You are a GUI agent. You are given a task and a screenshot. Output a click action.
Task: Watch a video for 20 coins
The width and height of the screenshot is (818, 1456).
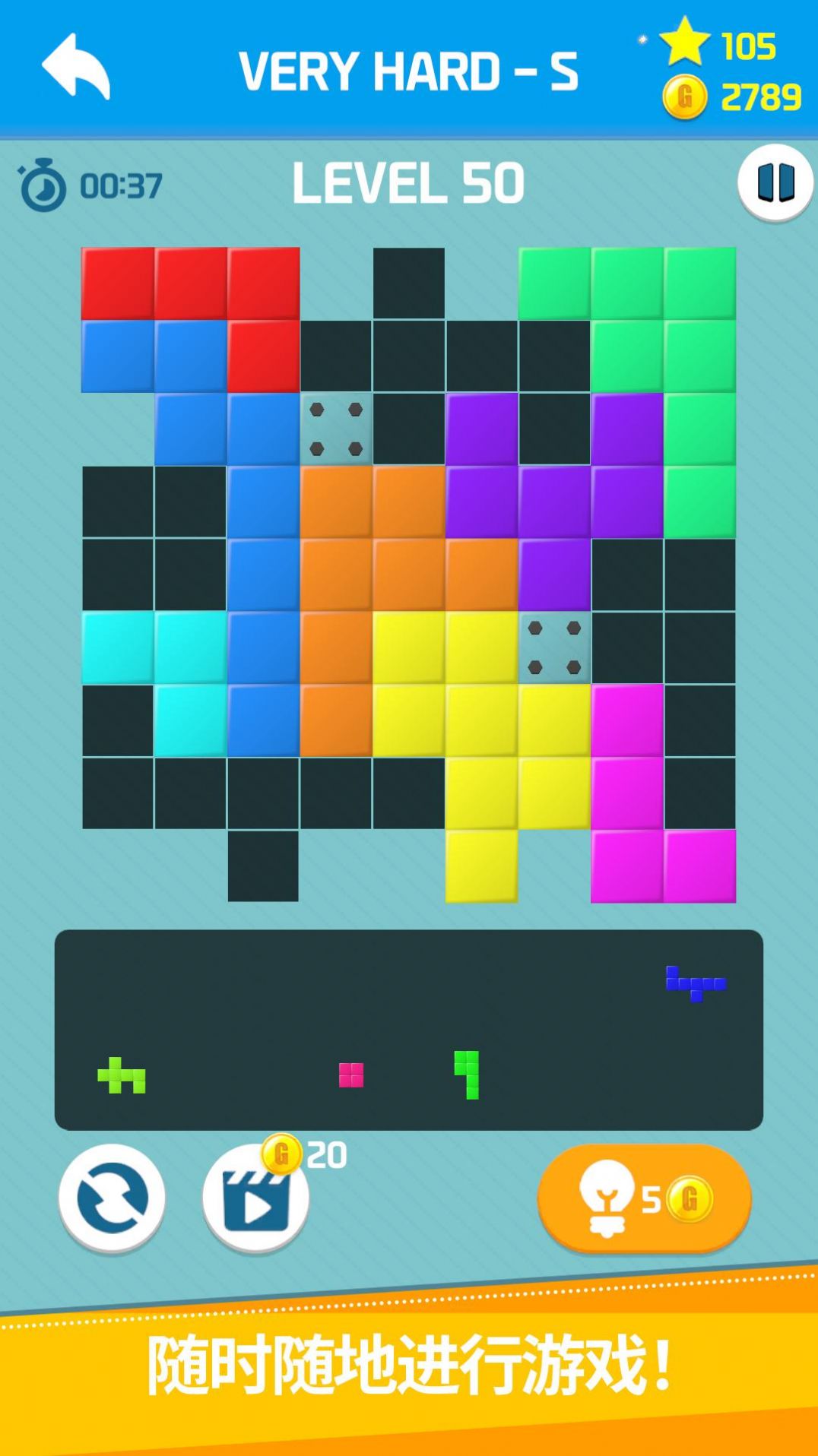(255, 1199)
